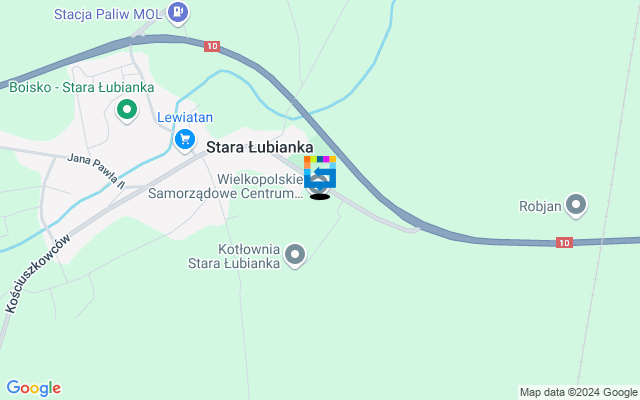Open the Kotłownia Stara Łubianka pin
The width and height of the screenshot is (640, 400).
[294, 257]
